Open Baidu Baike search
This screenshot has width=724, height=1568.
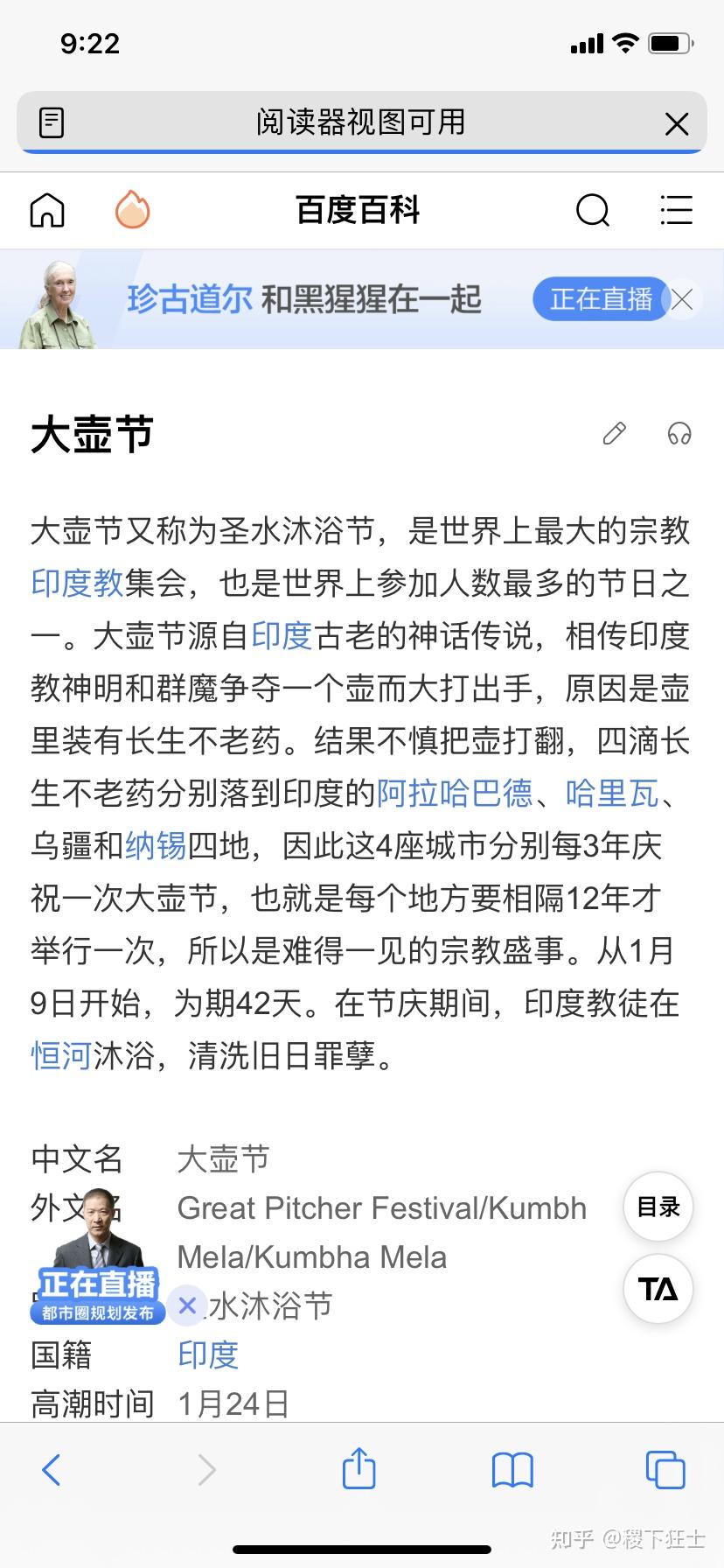coord(592,210)
